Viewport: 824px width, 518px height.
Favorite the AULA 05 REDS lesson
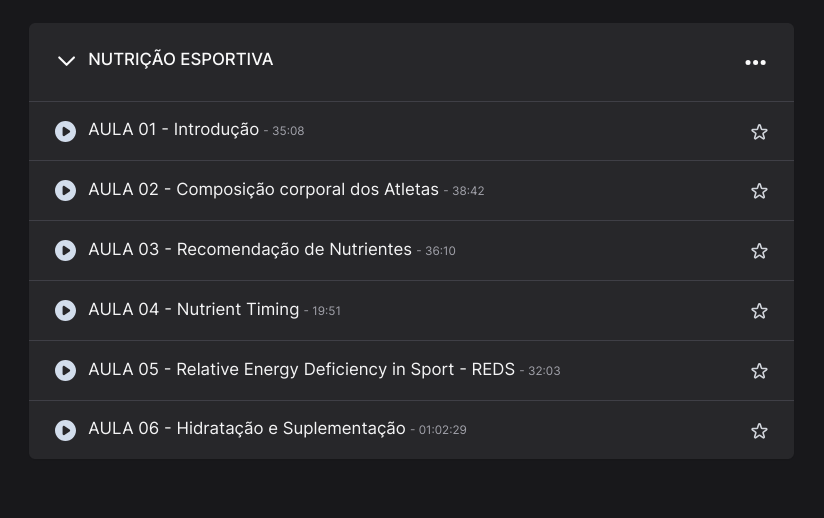click(x=759, y=371)
